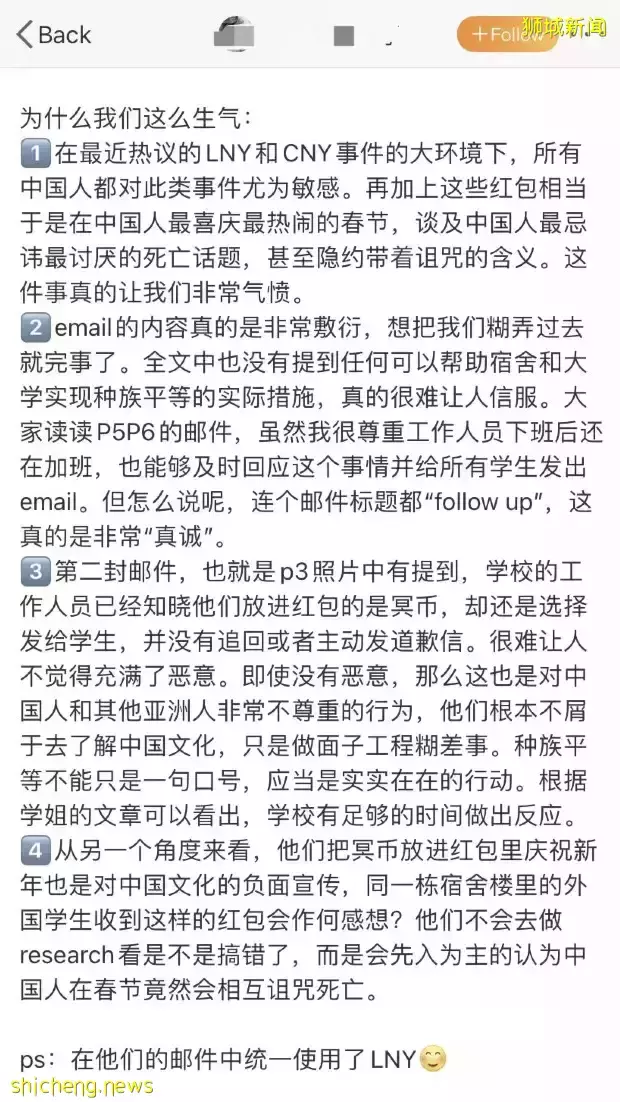620x1102 pixels.
Task: Go back using the Back button
Action: tap(53, 35)
